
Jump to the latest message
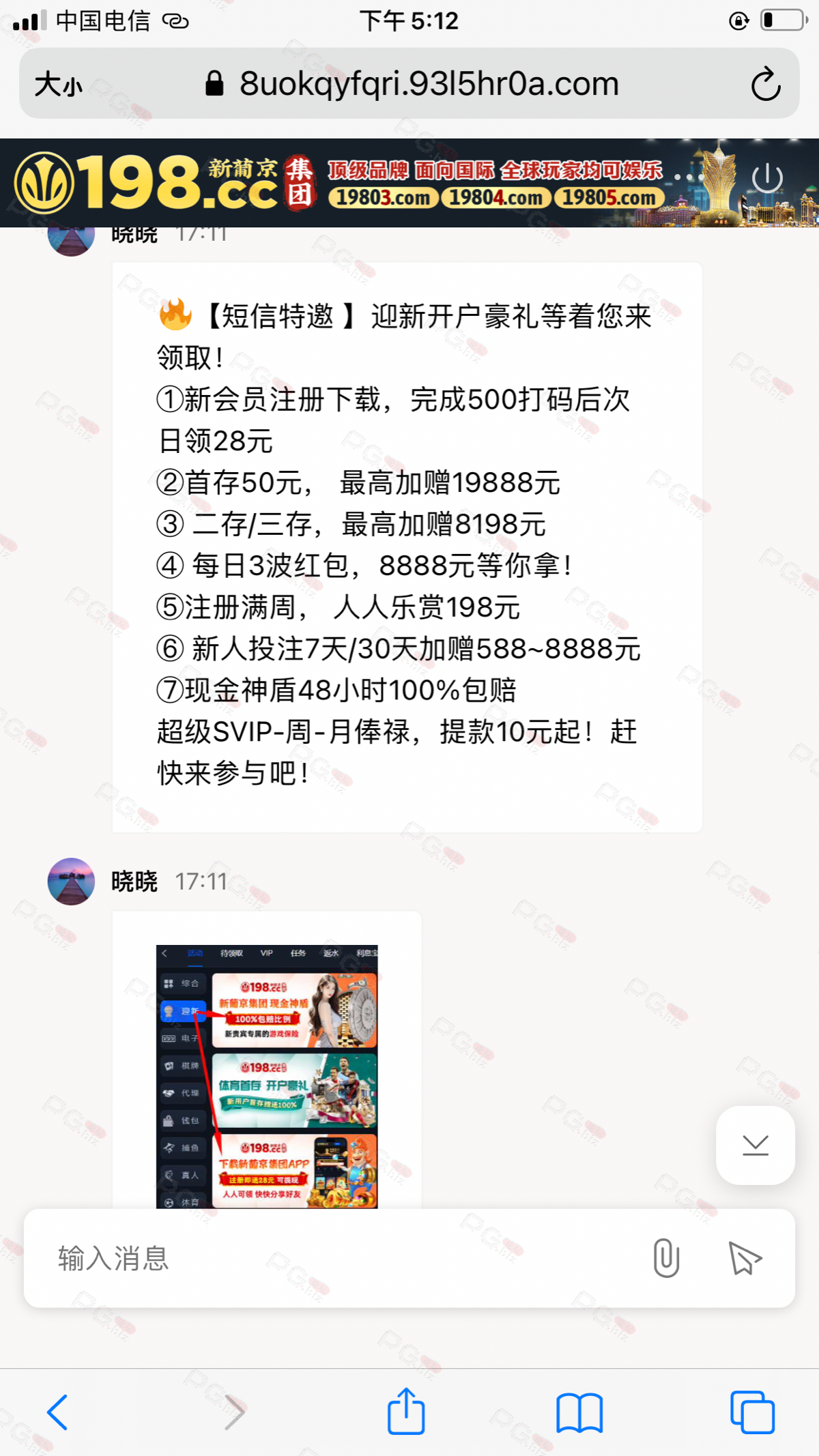(x=756, y=1146)
